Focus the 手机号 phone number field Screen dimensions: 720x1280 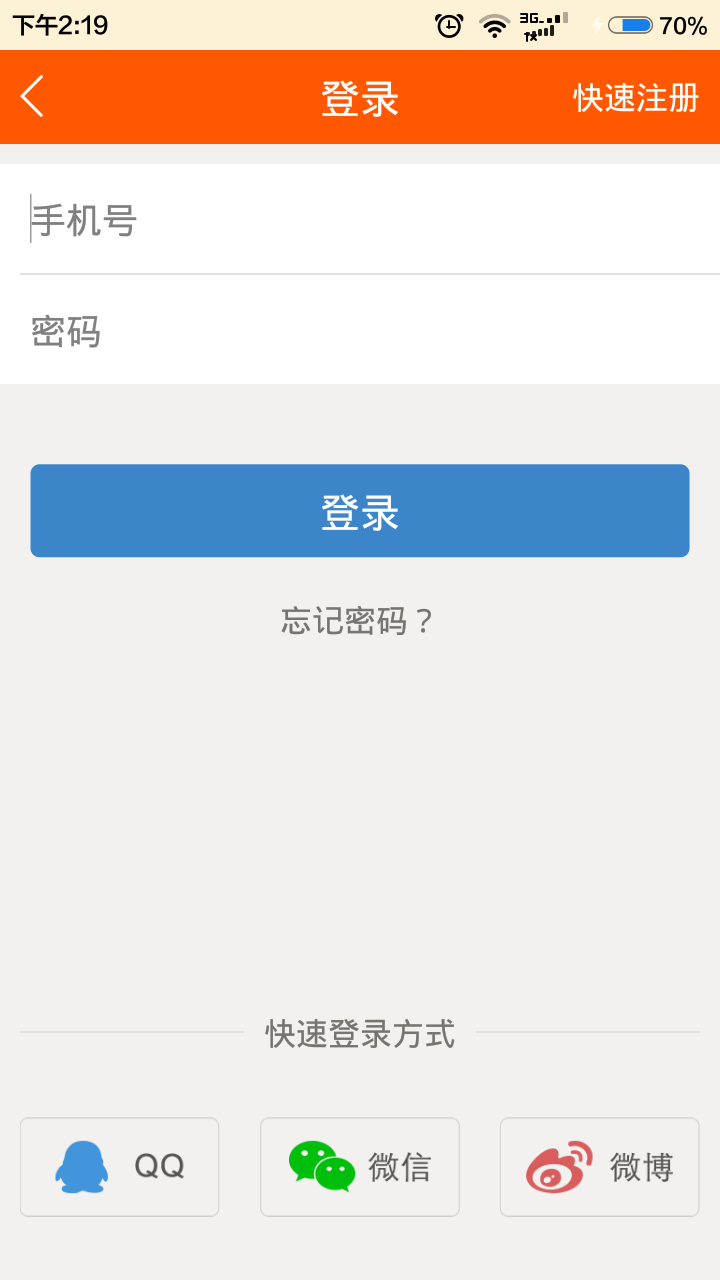370,219
